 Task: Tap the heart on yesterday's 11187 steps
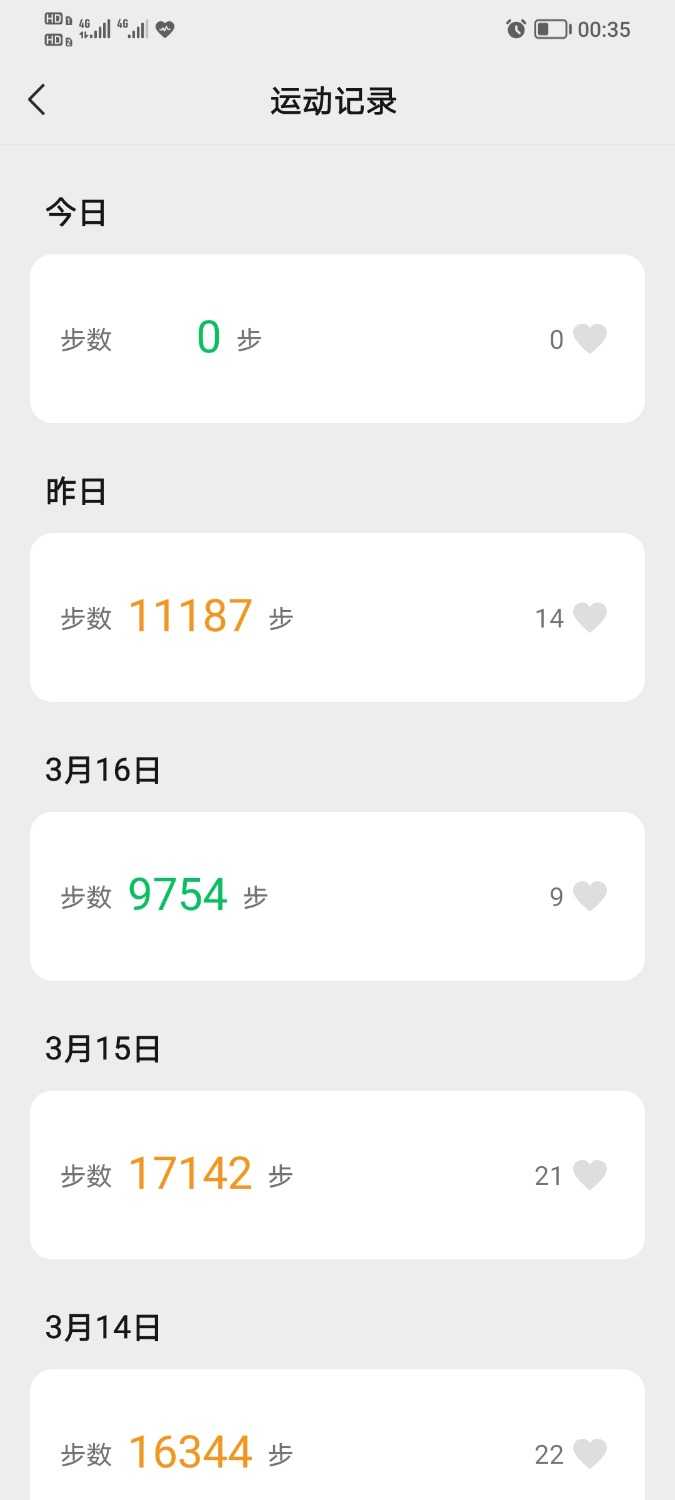click(590, 618)
